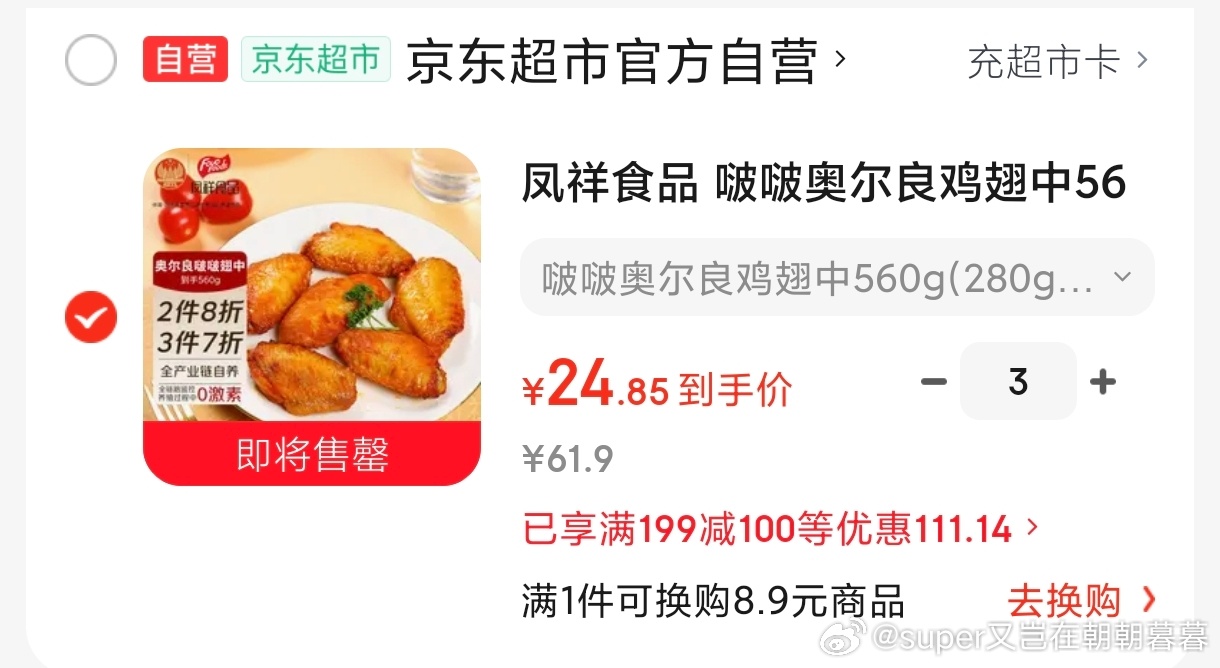The width and height of the screenshot is (1220, 668).
Task: Open 充超市卡 recharge link
Action: pyautogui.click(x=1057, y=61)
